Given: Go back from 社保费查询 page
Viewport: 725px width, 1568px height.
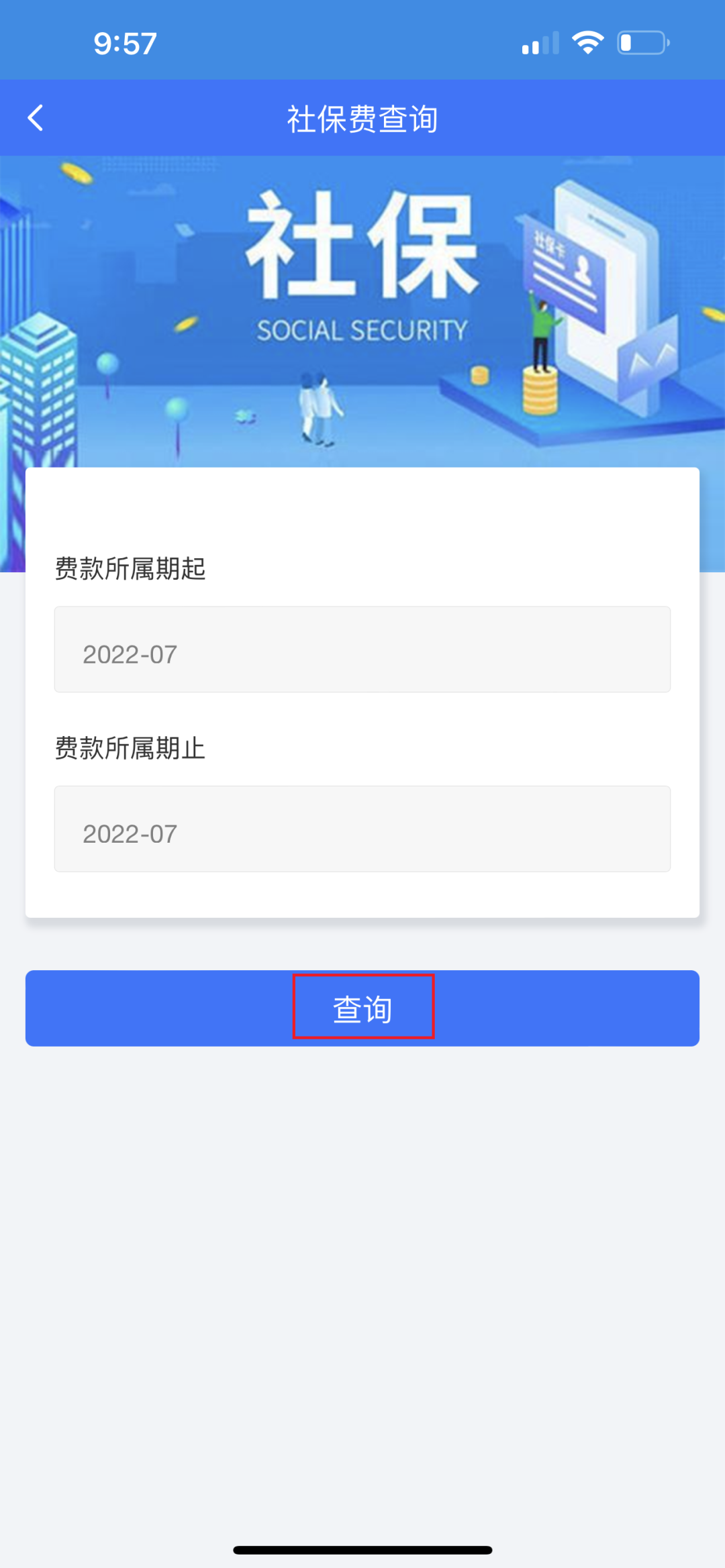Looking at the screenshot, I should [x=36, y=118].
